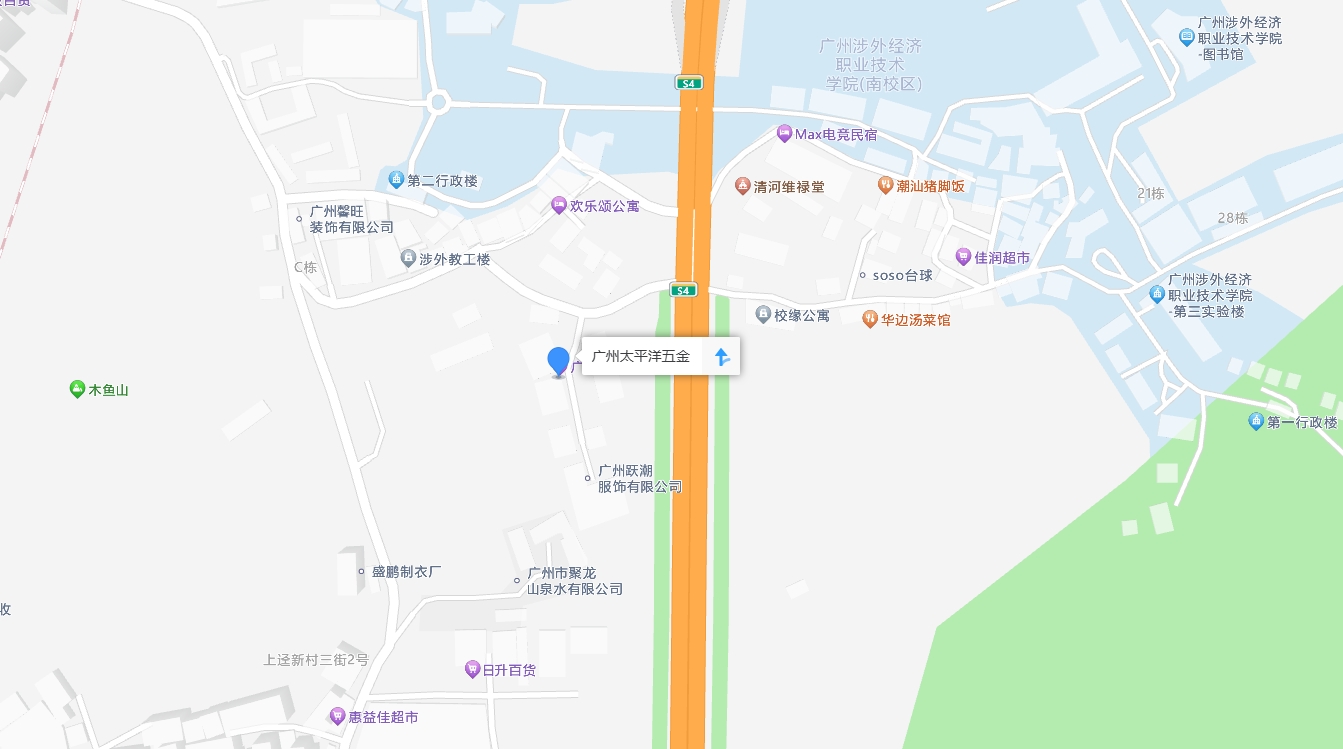Select the Max电竞民宿 marker
Viewport: 1343px width, 749px height.
[785, 134]
